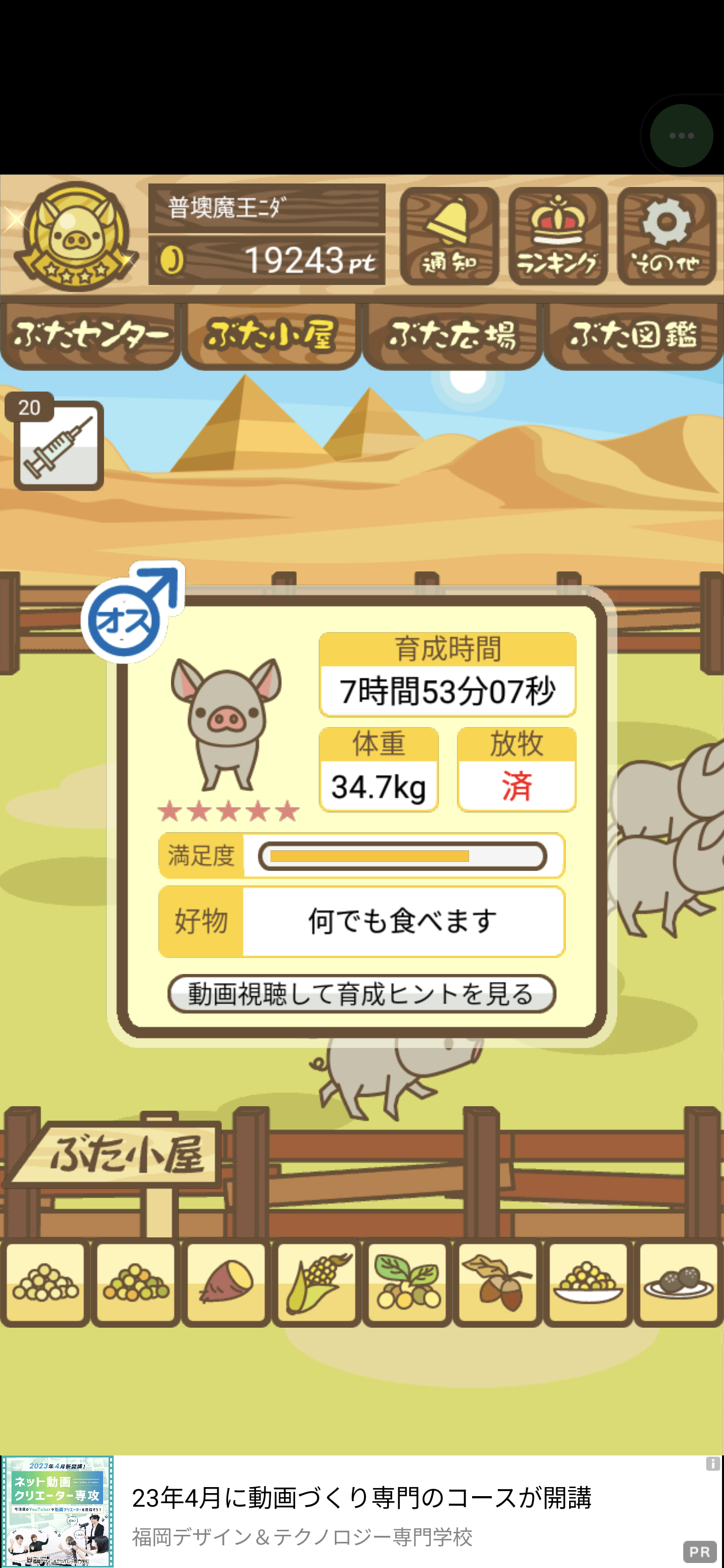Tap the ad info icon
The image size is (724, 1568).
coord(712,1464)
